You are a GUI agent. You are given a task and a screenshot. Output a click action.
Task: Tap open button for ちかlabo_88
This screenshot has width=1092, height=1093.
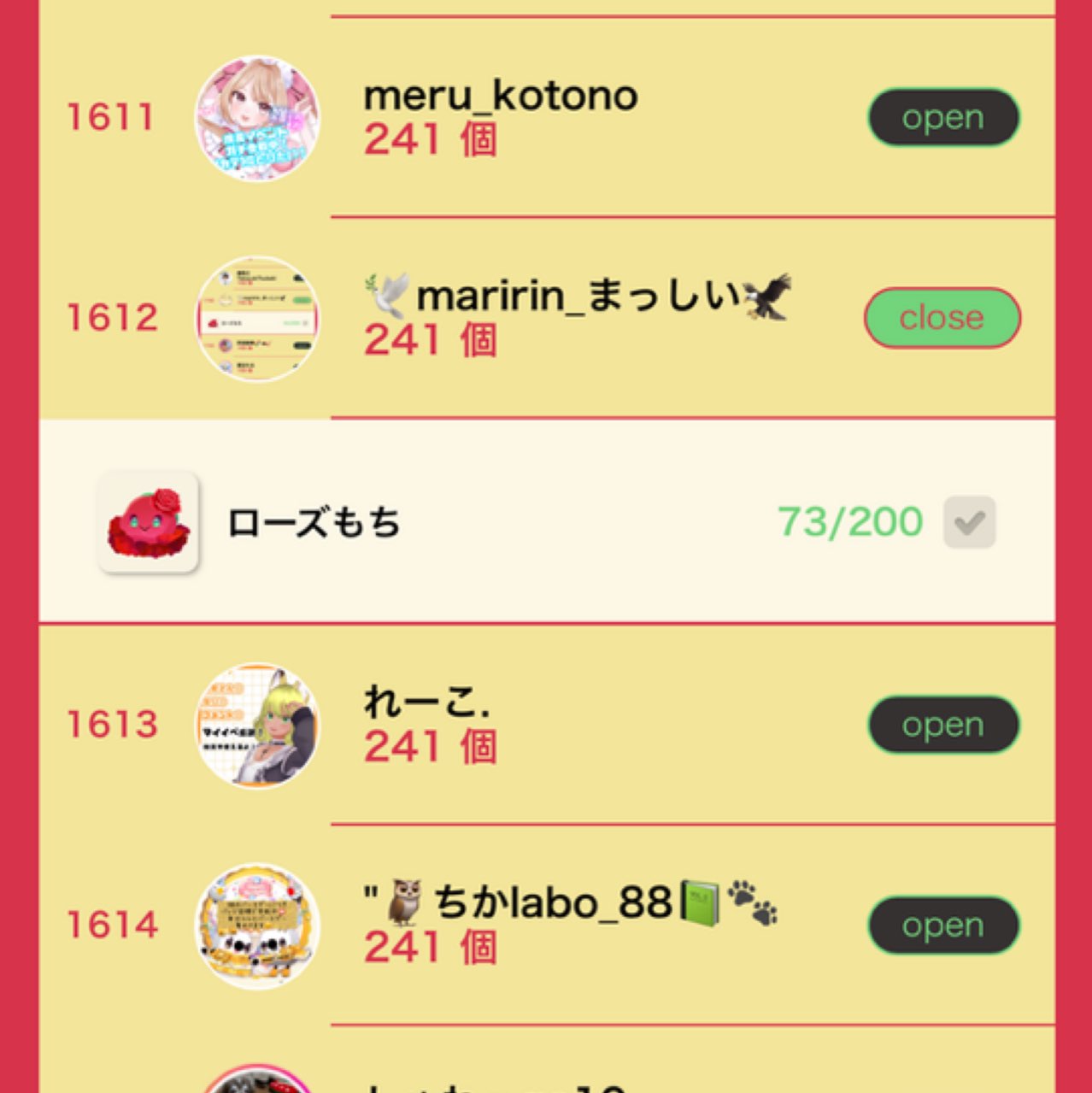(x=943, y=925)
